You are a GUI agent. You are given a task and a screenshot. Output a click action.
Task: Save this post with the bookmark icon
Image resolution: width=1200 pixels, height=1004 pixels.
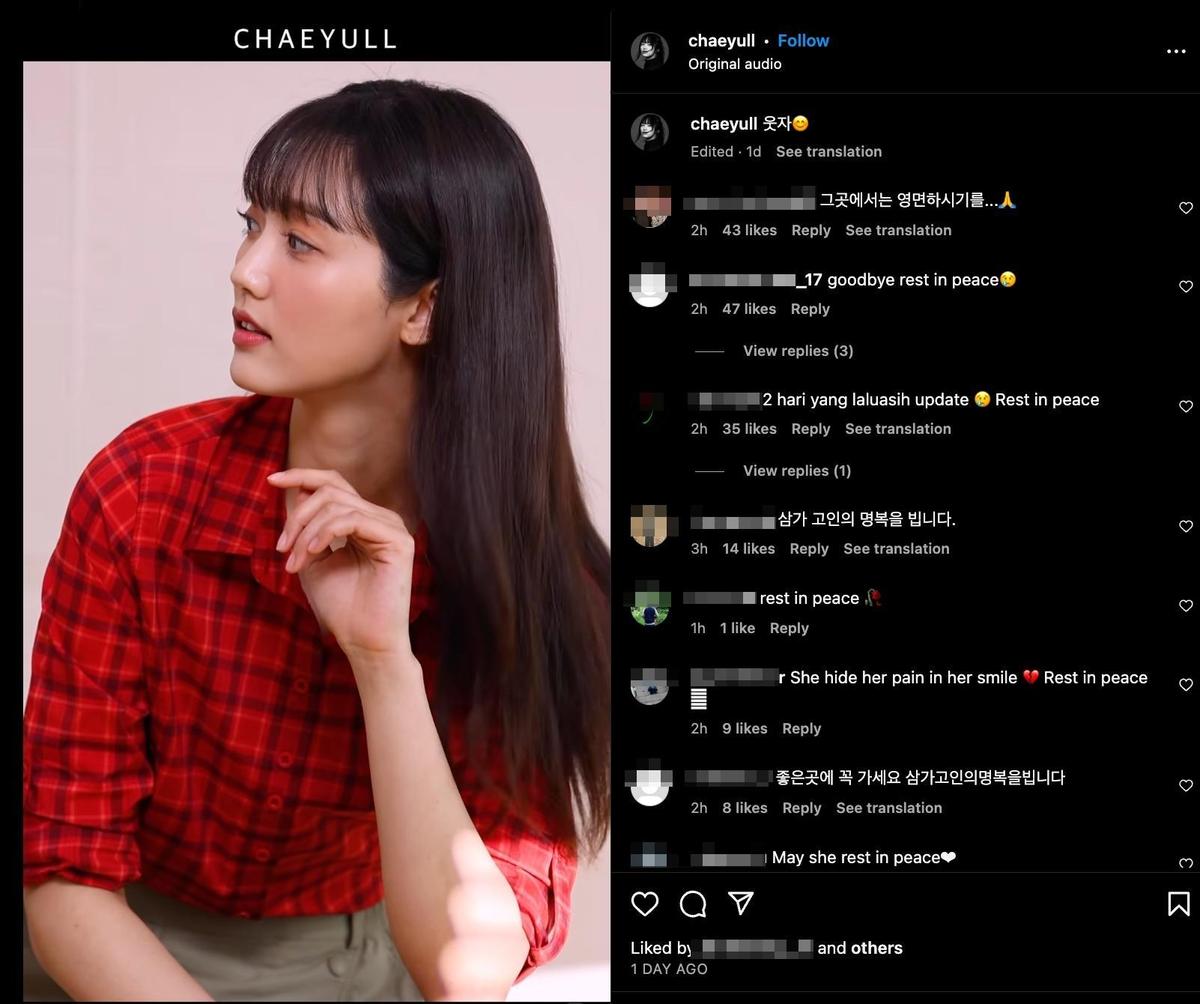[1179, 904]
